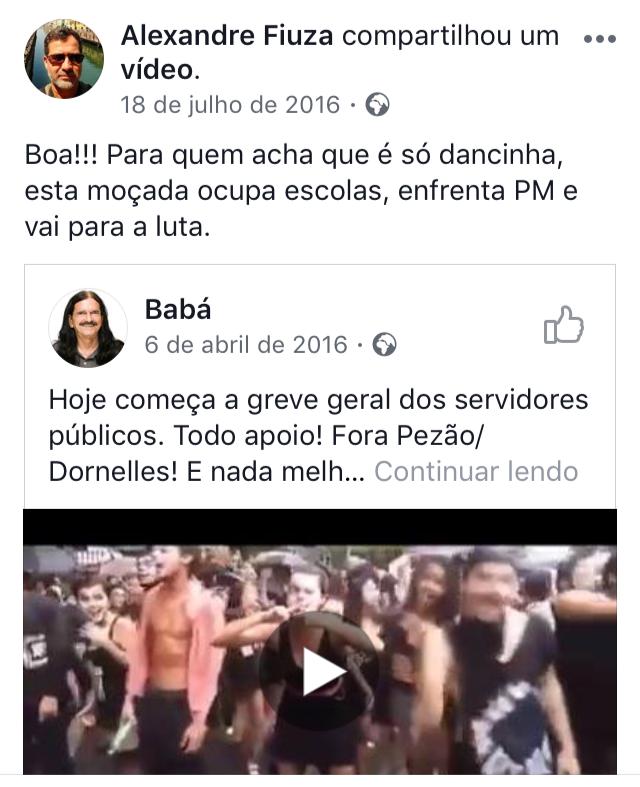Open Alexandre Fiuza's profile name link
The image size is (640, 787).
coord(227,36)
